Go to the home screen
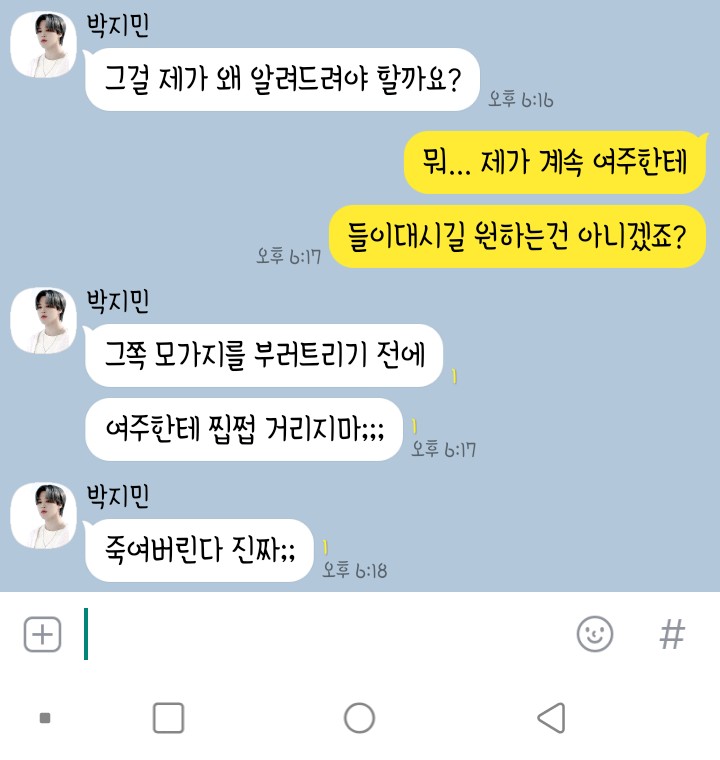 point(359,718)
